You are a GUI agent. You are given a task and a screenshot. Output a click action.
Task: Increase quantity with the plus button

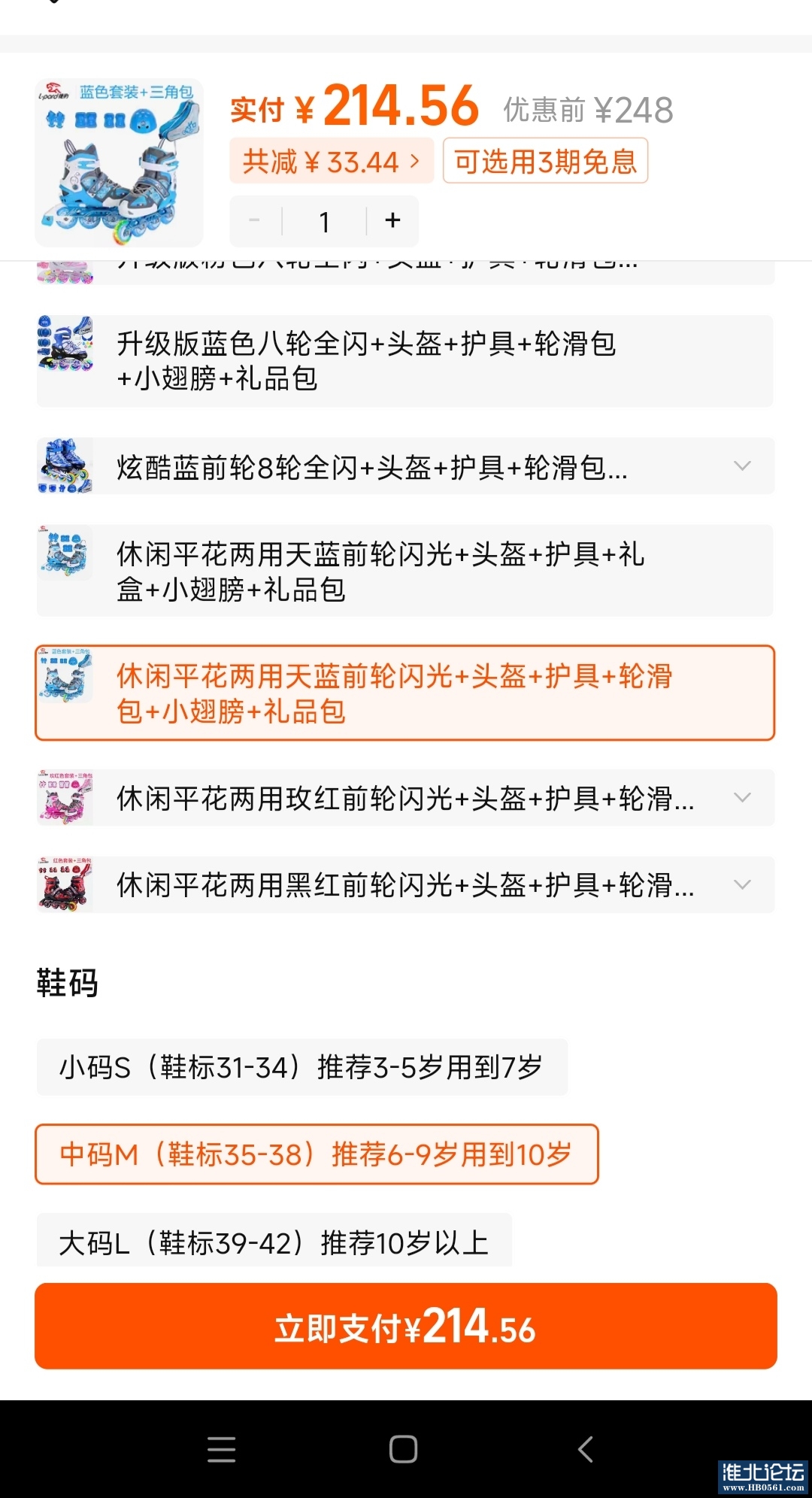pyautogui.click(x=392, y=221)
